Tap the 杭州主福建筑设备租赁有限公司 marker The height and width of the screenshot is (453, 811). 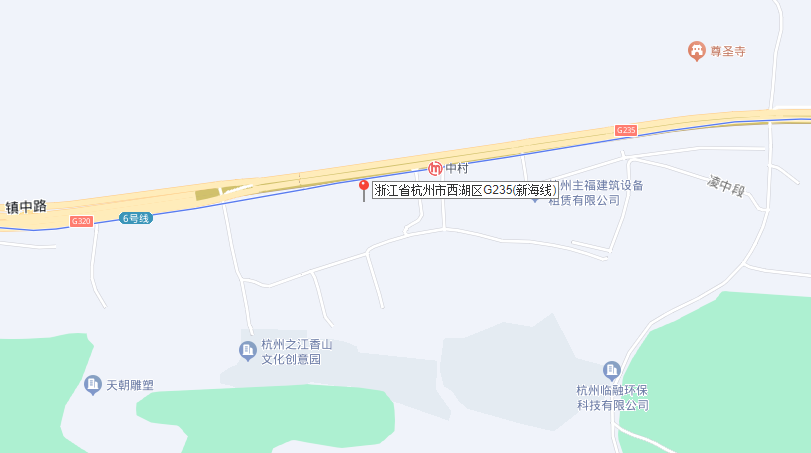click(x=536, y=196)
